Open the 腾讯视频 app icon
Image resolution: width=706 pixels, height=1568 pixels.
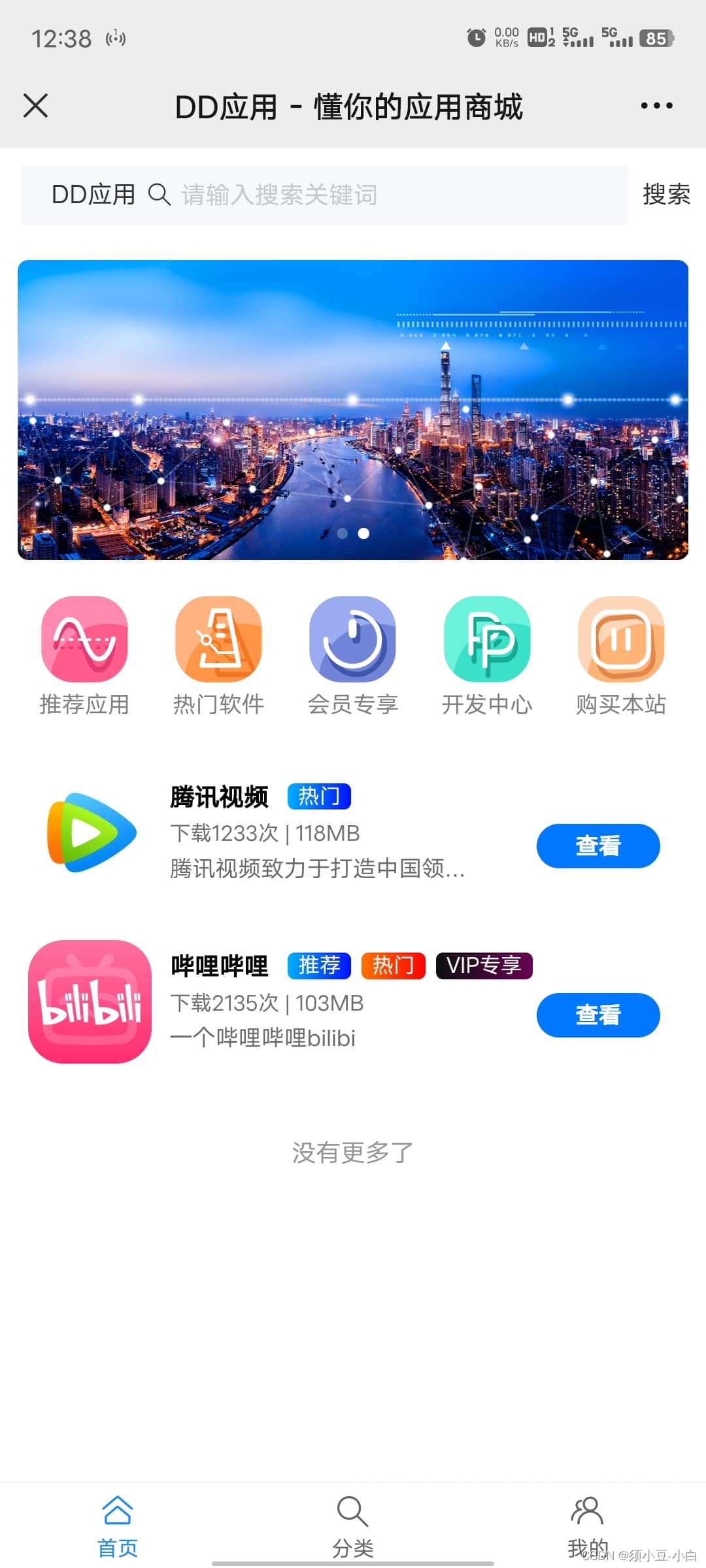(x=90, y=832)
